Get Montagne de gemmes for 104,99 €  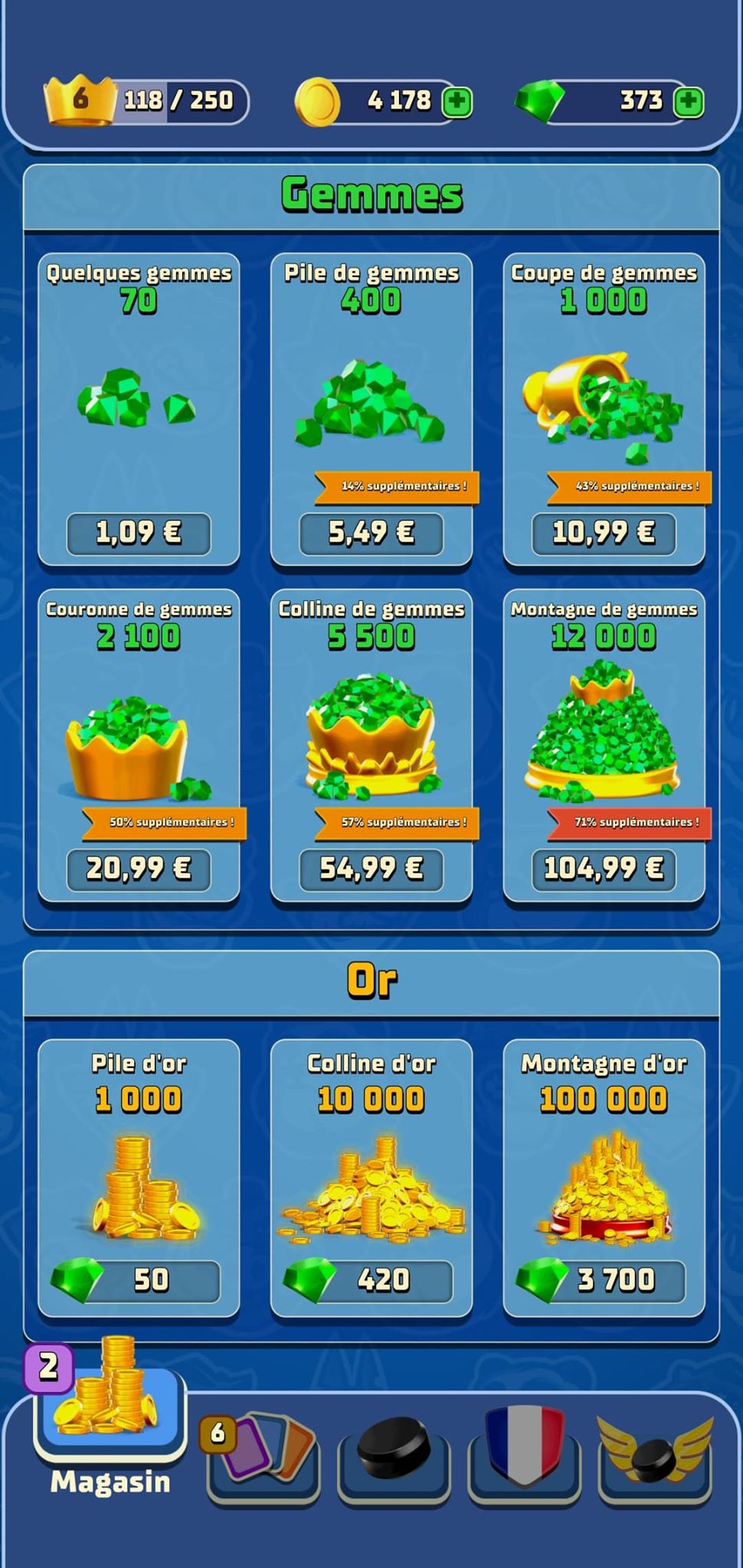[604, 869]
